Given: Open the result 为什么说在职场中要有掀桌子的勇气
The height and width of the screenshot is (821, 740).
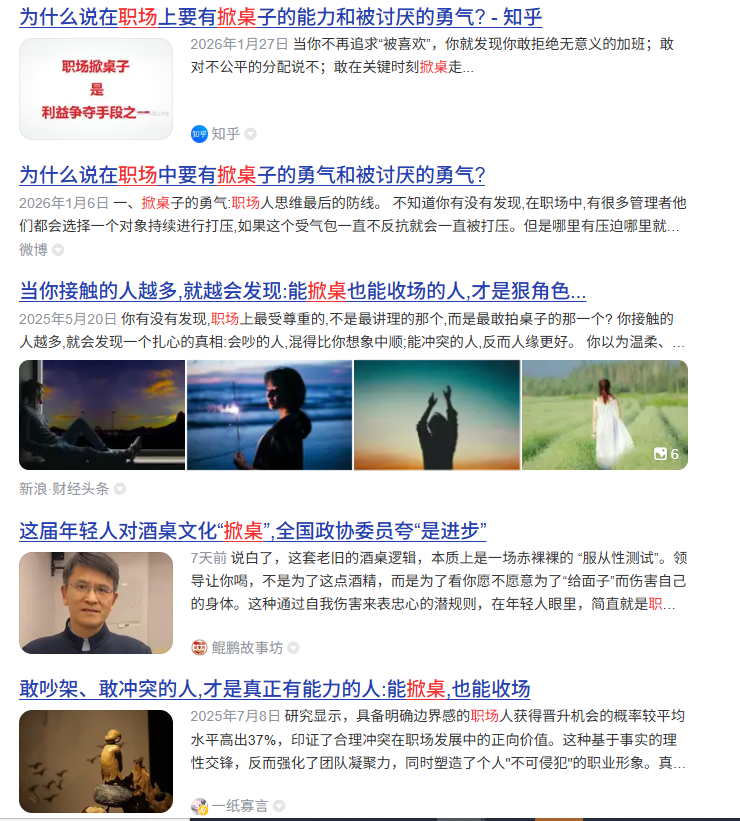Looking at the screenshot, I should [252, 175].
